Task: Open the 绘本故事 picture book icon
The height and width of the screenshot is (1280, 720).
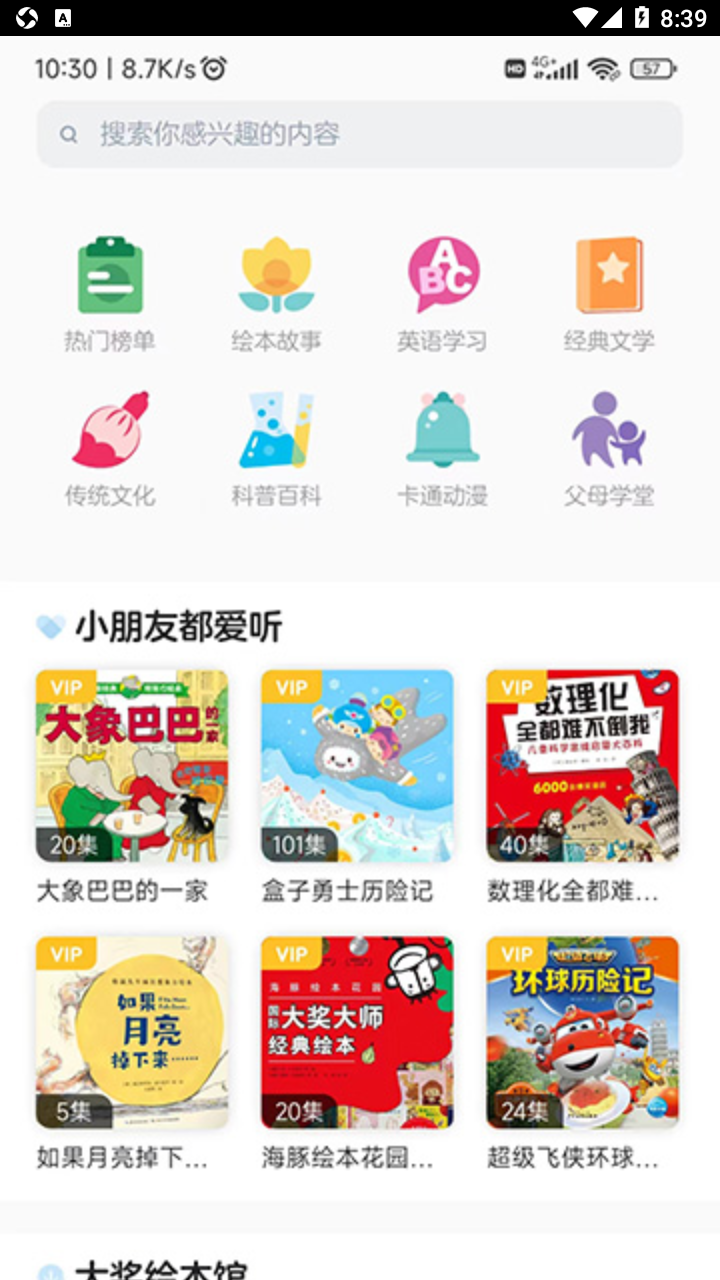Action: [x=277, y=275]
